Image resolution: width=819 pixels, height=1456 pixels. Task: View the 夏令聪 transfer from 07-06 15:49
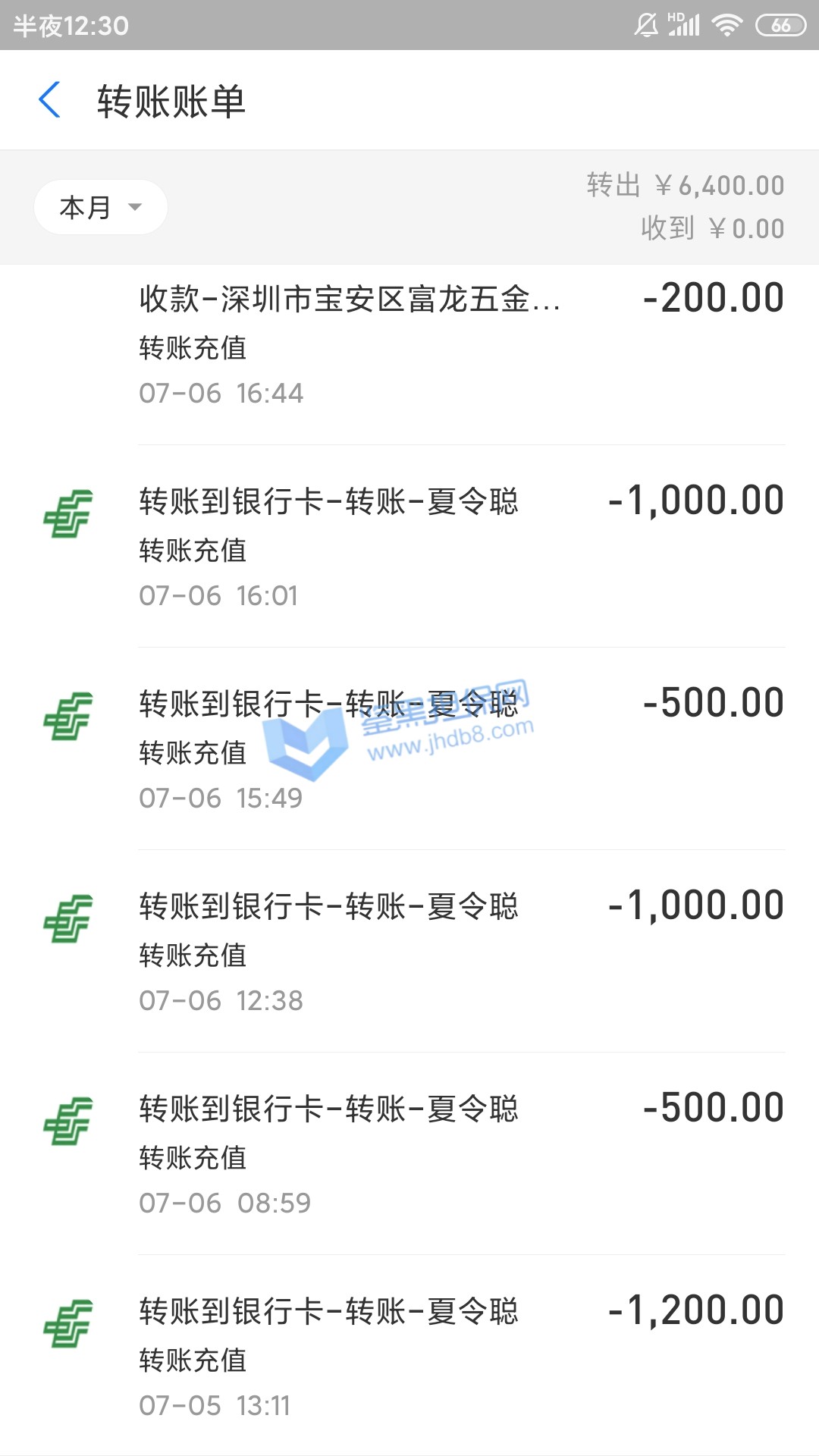pyautogui.click(x=409, y=750)
